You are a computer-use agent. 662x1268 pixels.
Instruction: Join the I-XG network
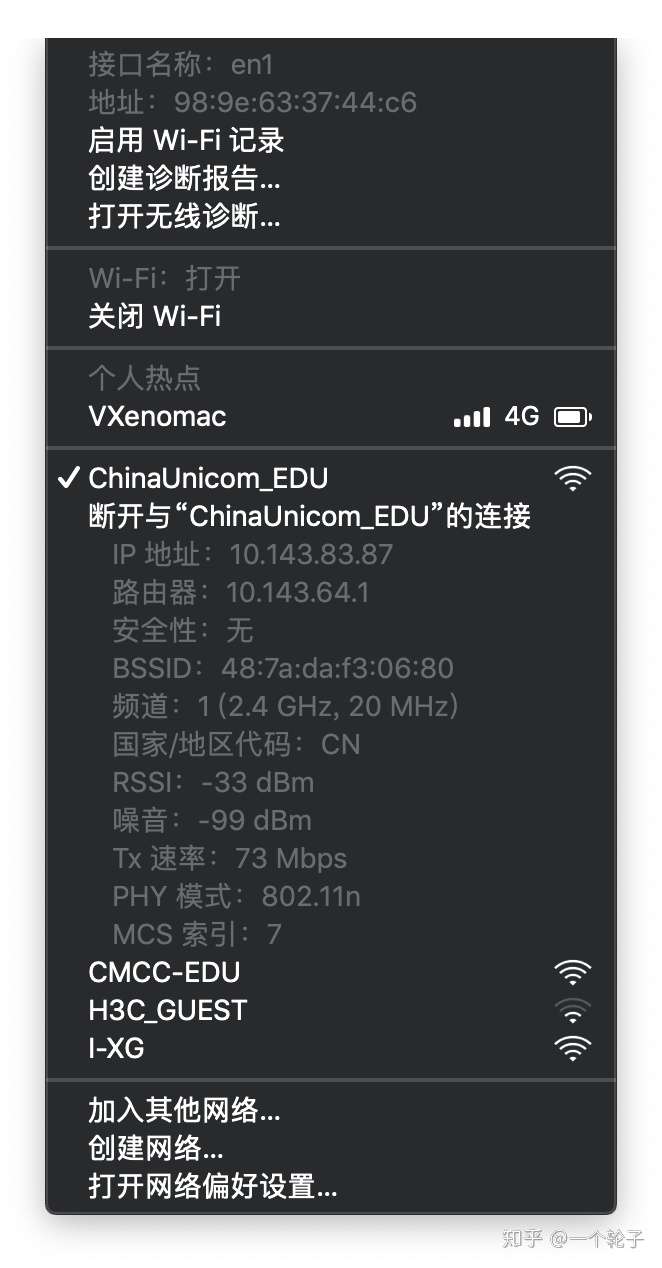[117, 1048]
